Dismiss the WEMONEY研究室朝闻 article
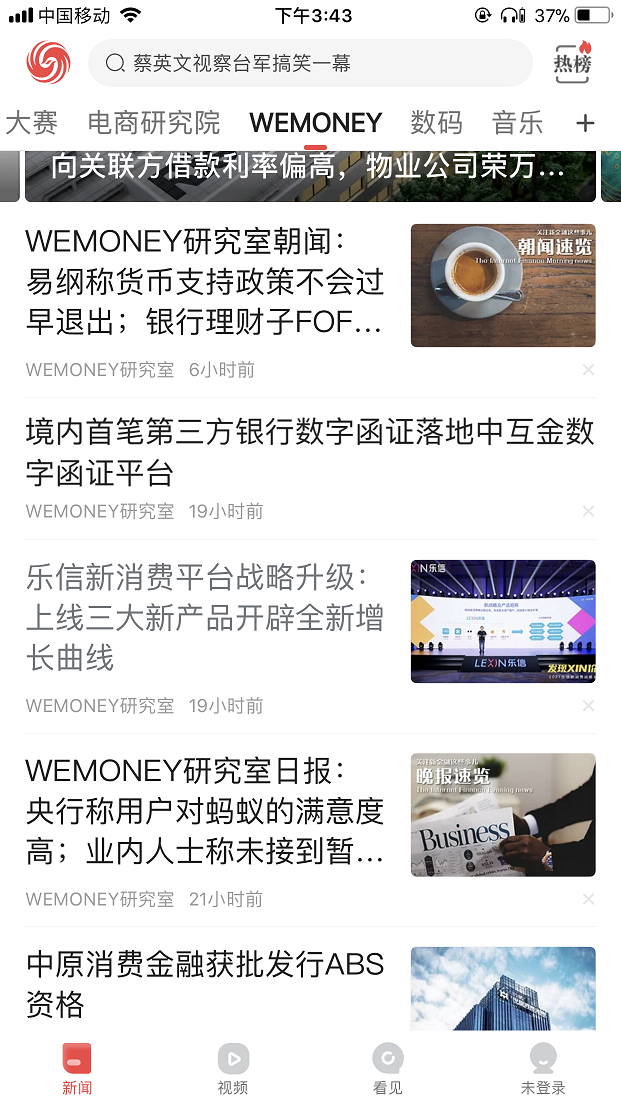 click(588, 370)
